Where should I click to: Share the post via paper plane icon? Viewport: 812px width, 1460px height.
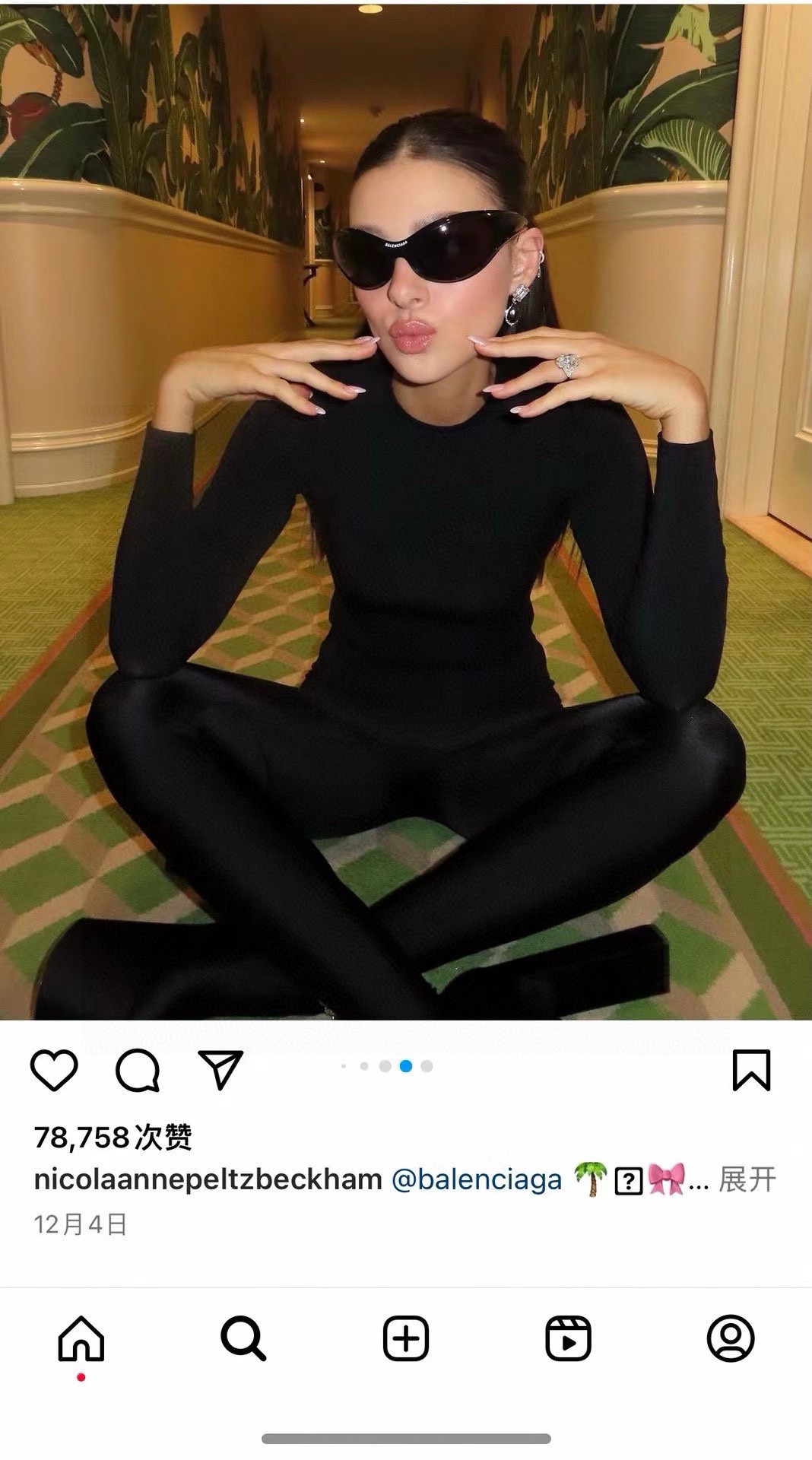coord(220,1069)
